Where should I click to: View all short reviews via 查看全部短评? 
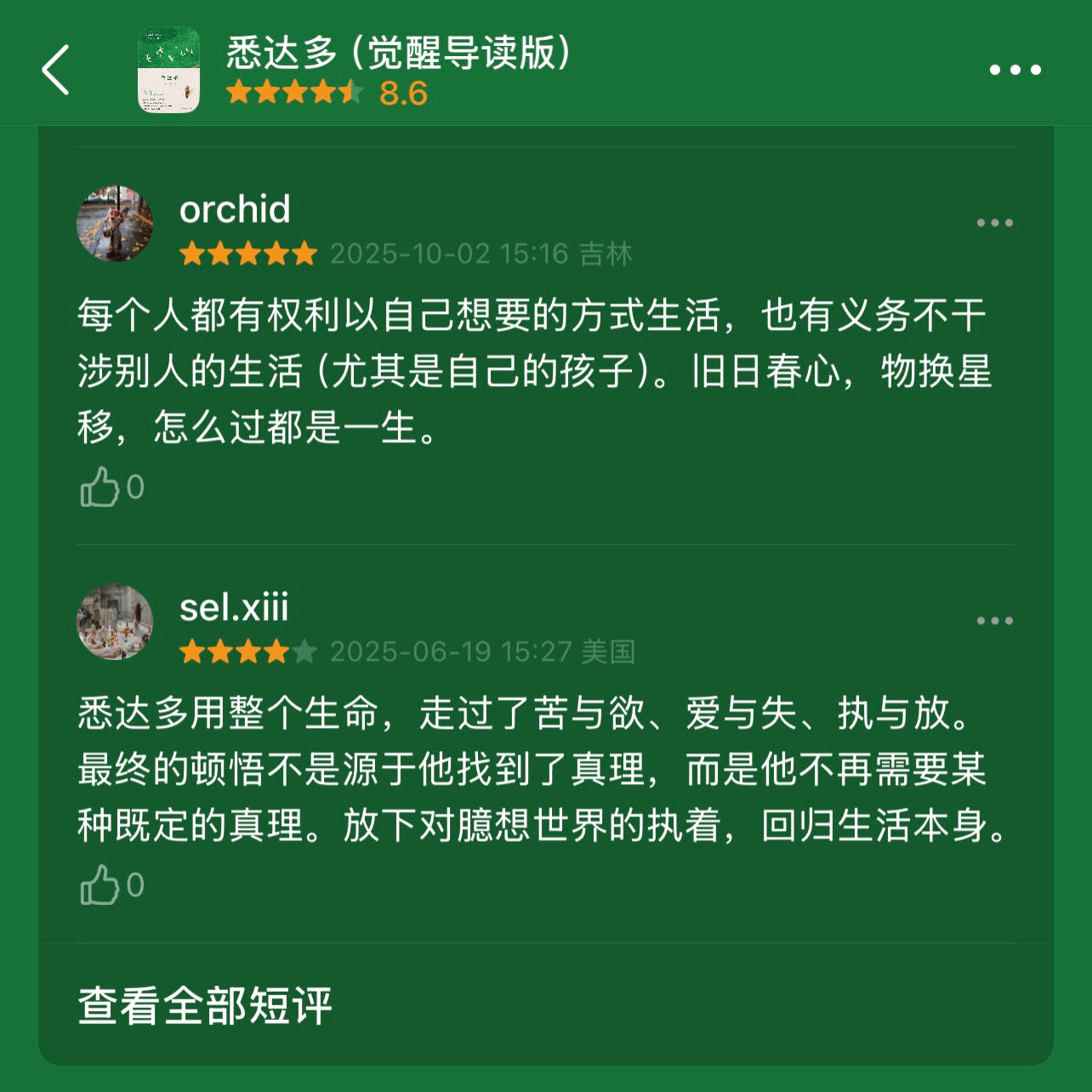tap(204, 1005)
